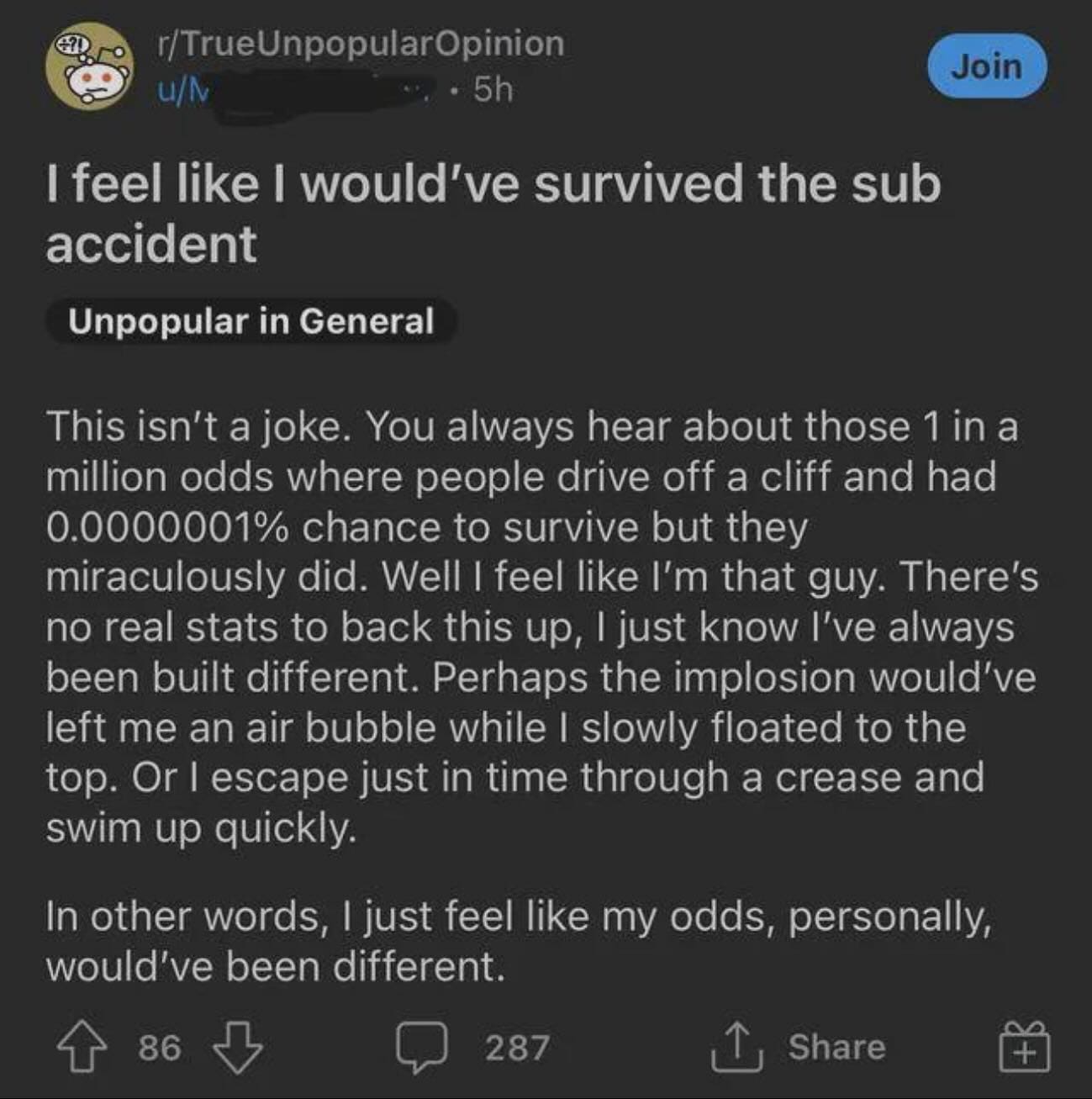Select the Unpopular in General flair

click(x=251, y=321)
